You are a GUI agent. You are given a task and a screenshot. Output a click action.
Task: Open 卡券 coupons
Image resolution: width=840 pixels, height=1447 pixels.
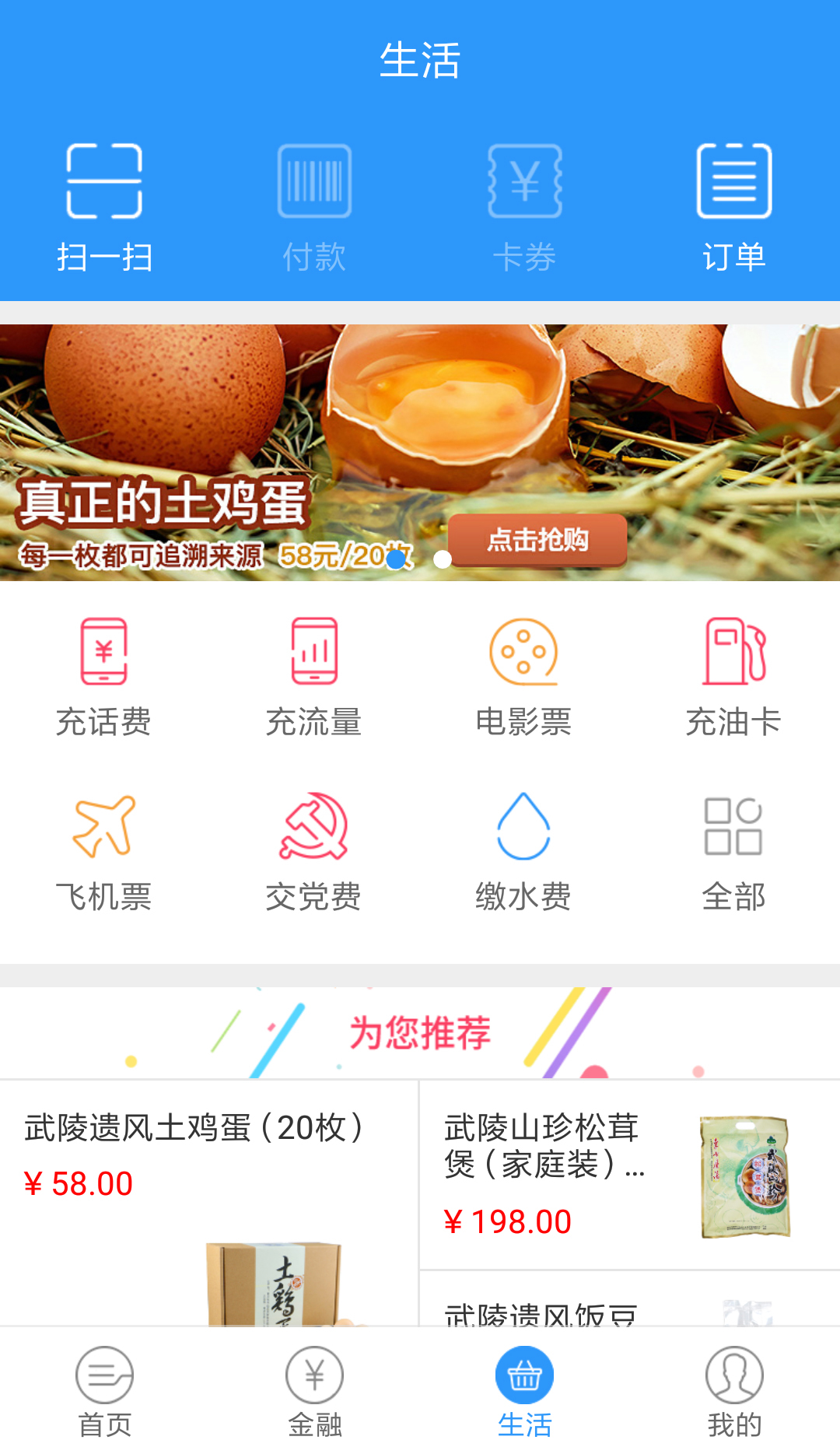(x=524, y=208)
